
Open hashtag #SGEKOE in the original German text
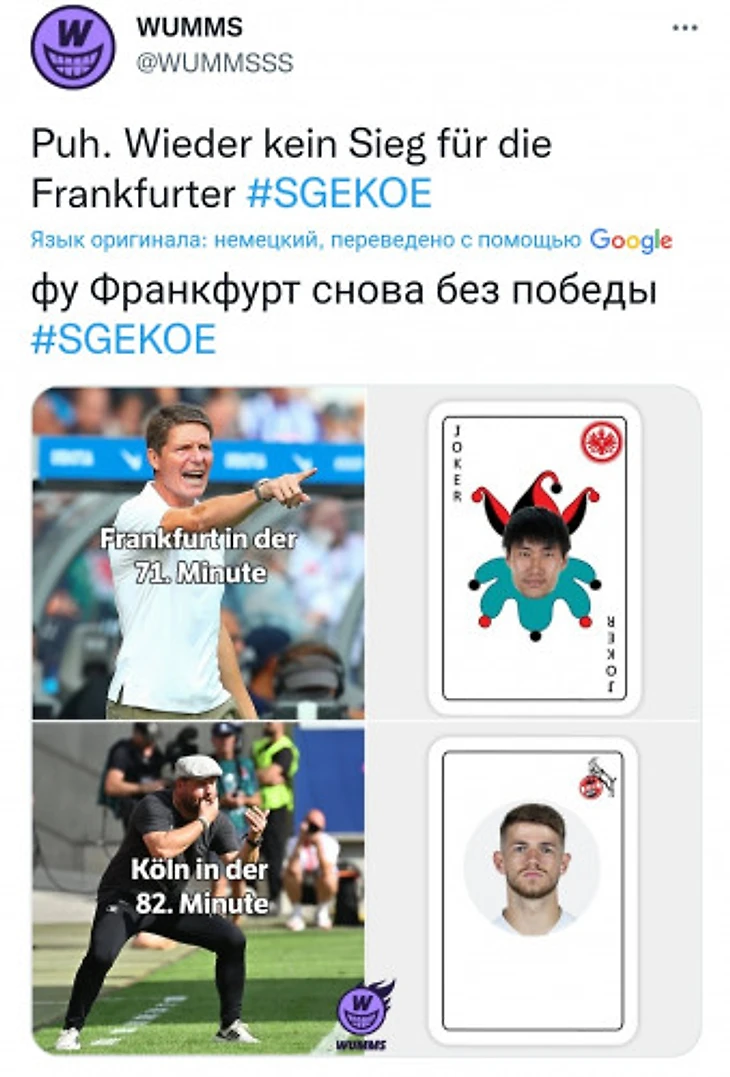(x=338, y=192)
